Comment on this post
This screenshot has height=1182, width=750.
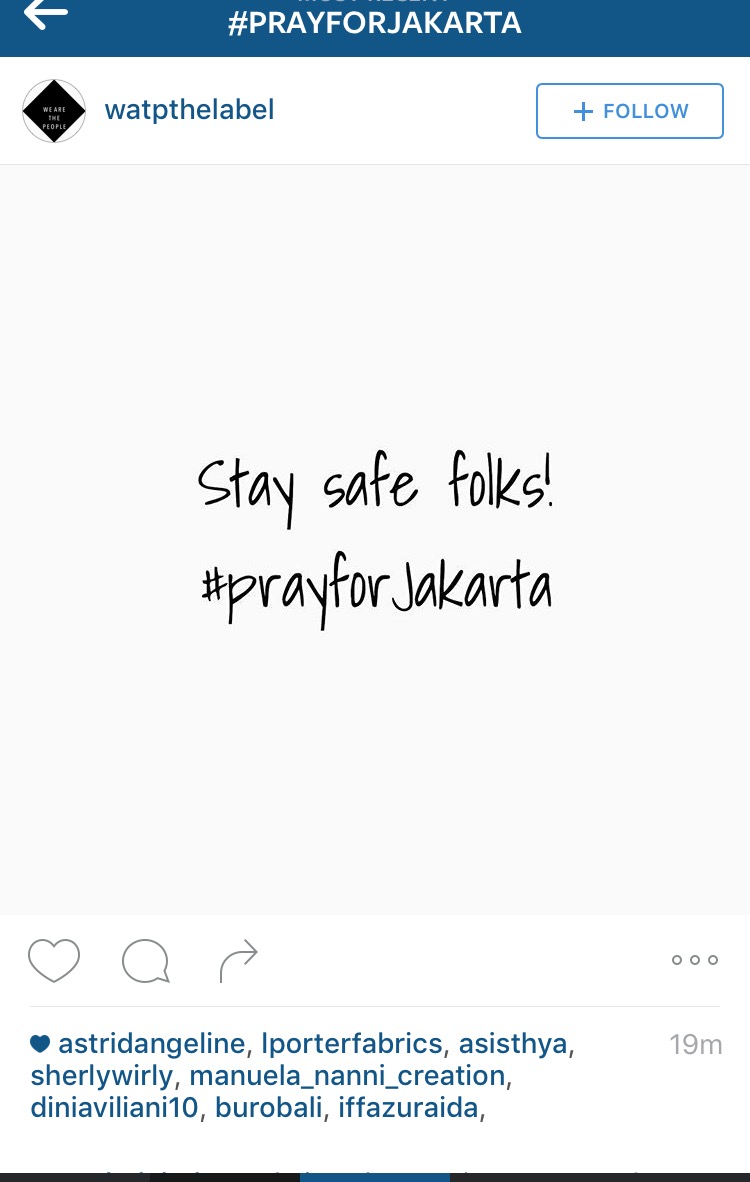click(x=146, y=961)
